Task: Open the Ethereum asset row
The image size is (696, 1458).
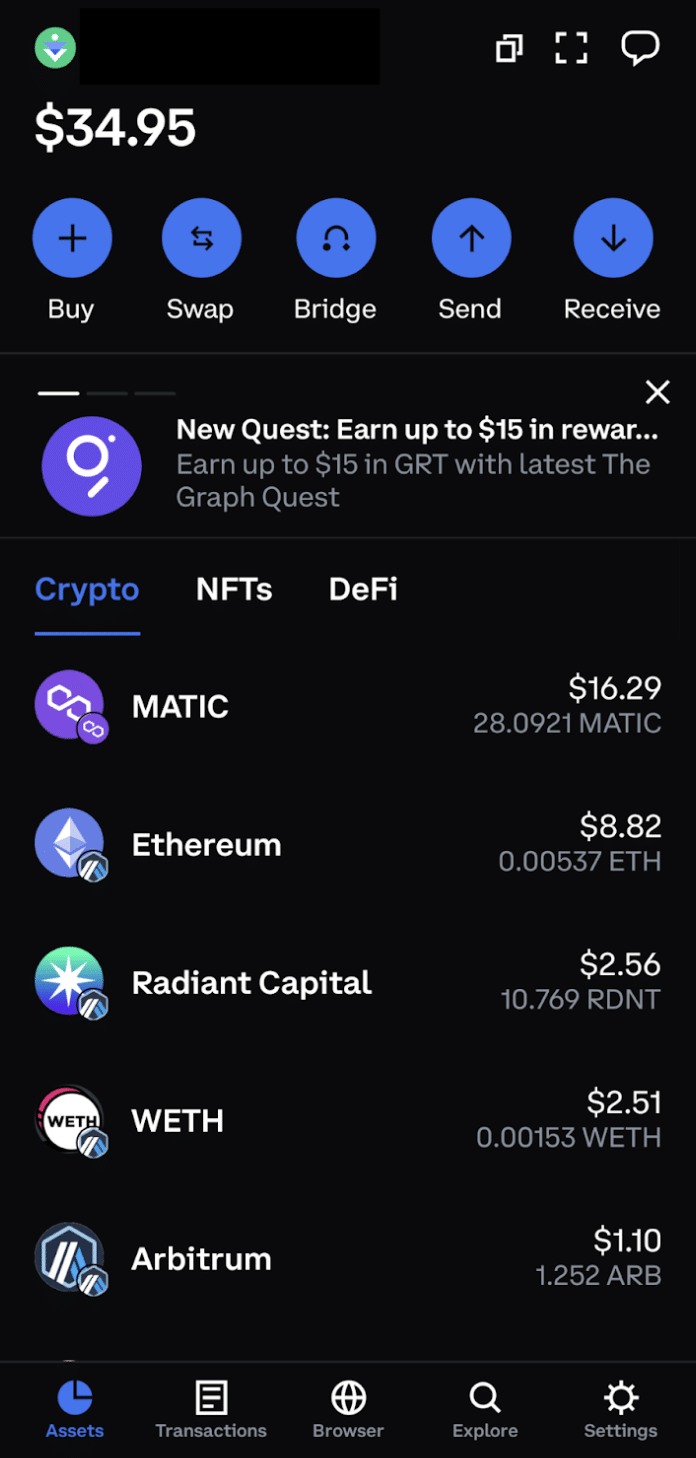Action: (x=348, y=844)
